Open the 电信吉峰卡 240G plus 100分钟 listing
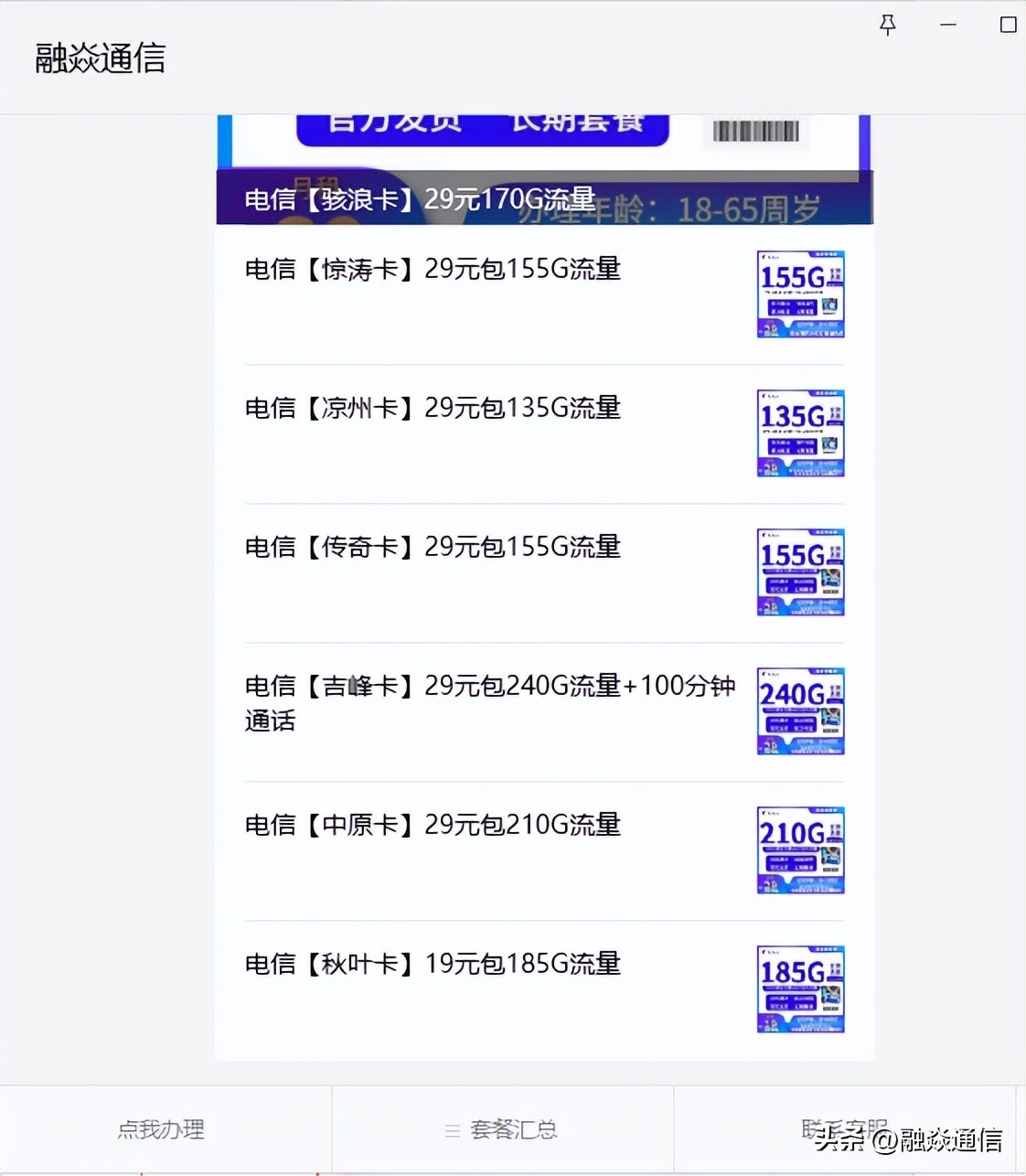The height and width of the screenshot is (1176, 1026). pyautogui.click(x=489, y=703)
